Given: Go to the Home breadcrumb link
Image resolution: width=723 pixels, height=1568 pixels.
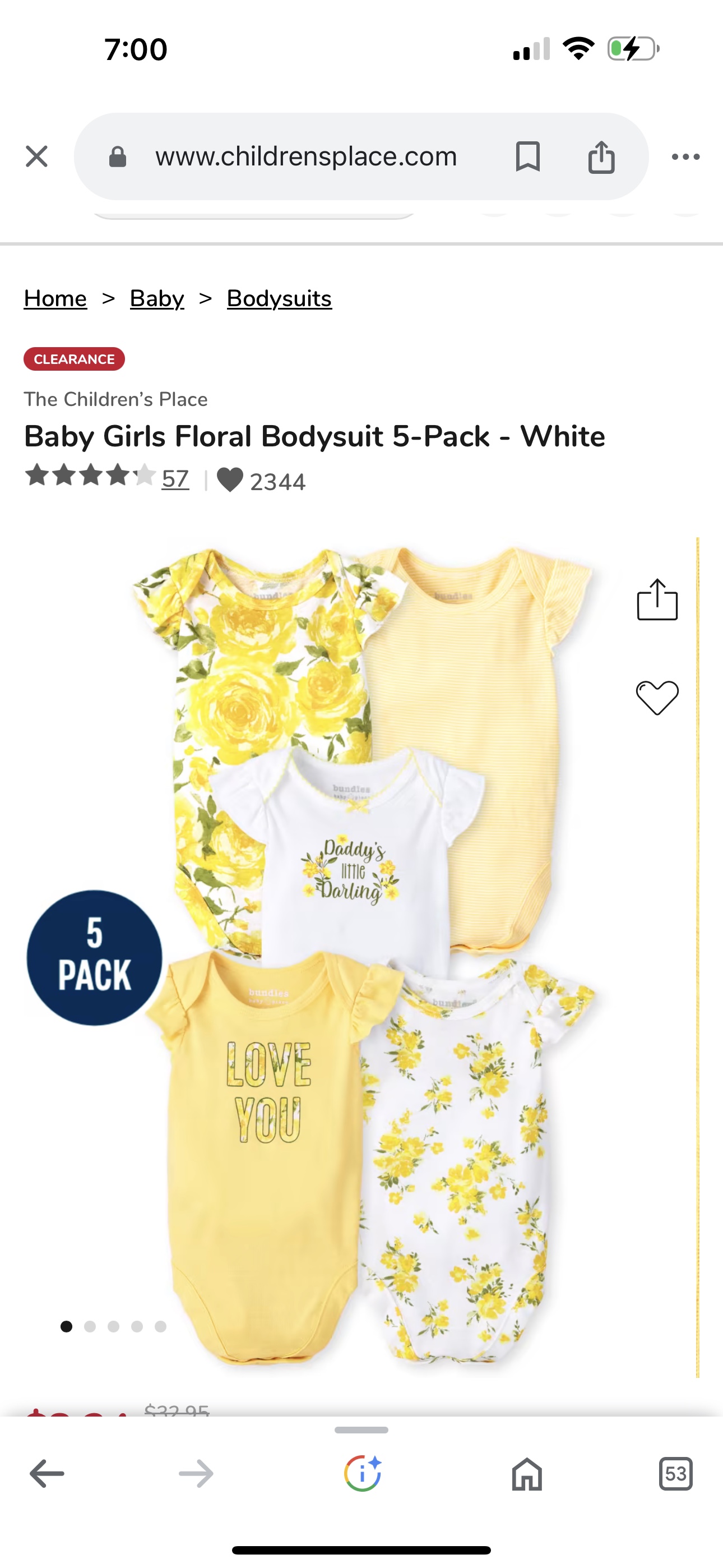Looking at the screenshot, I should tap(55, 298).
